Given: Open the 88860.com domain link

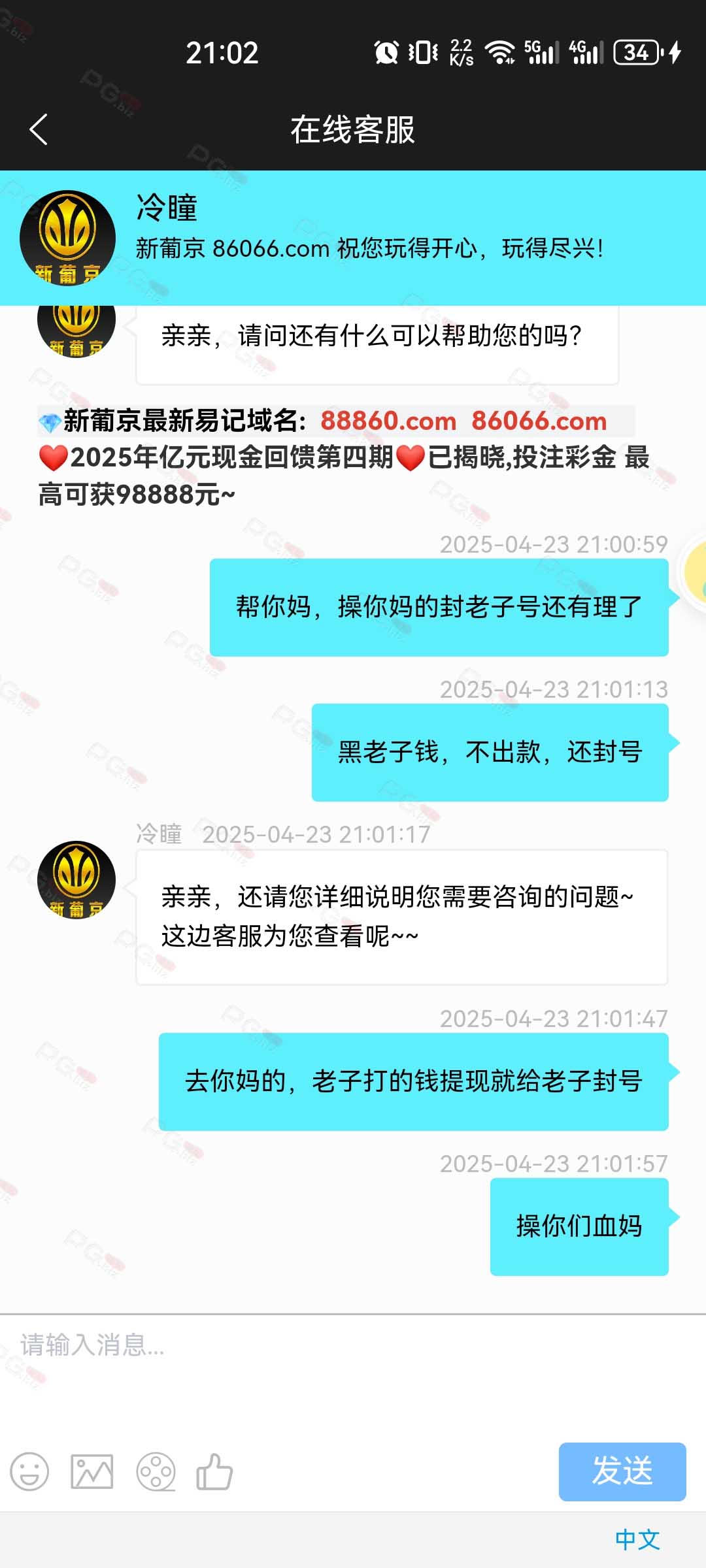Looking at the screenshot, I should click(388, 421).
